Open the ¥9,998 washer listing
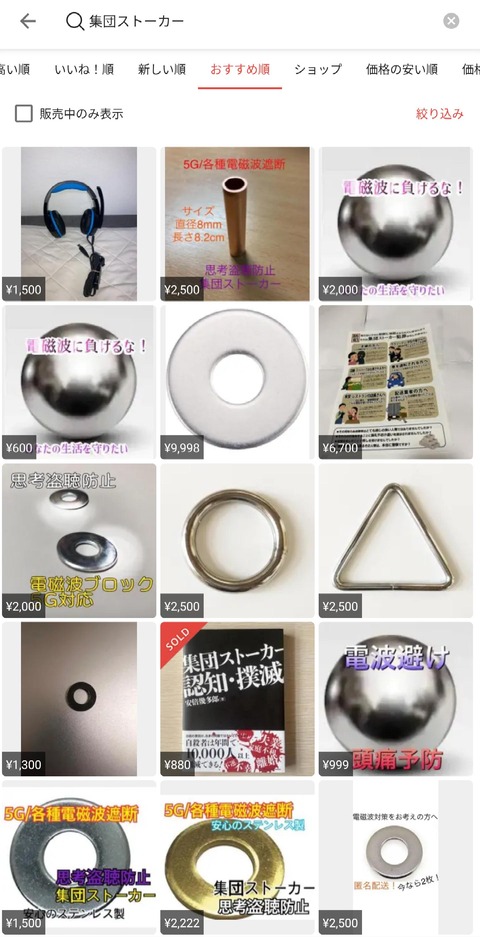The width and height of the screenshot is (480, 937). click(x=237, y=382)
